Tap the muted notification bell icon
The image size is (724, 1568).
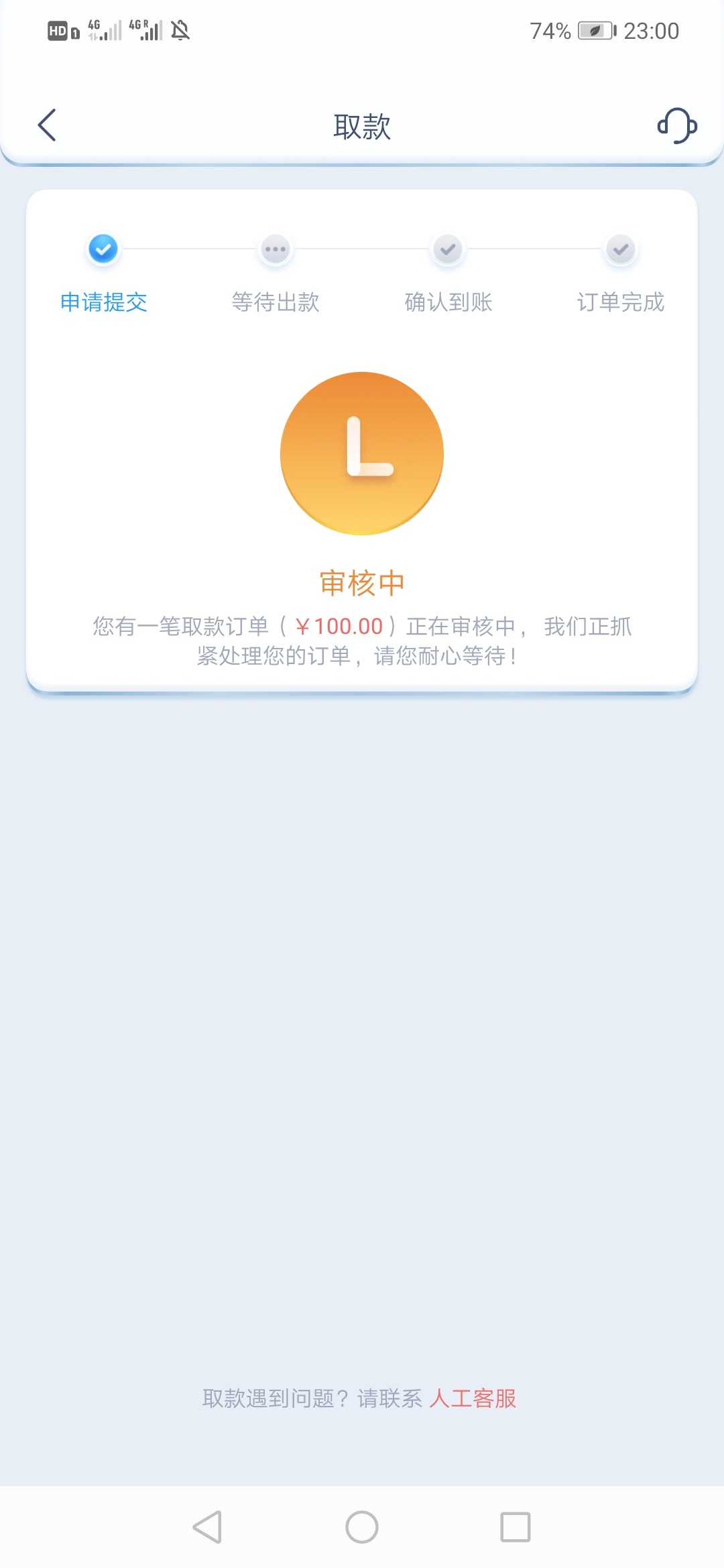[x=180, y=29]
